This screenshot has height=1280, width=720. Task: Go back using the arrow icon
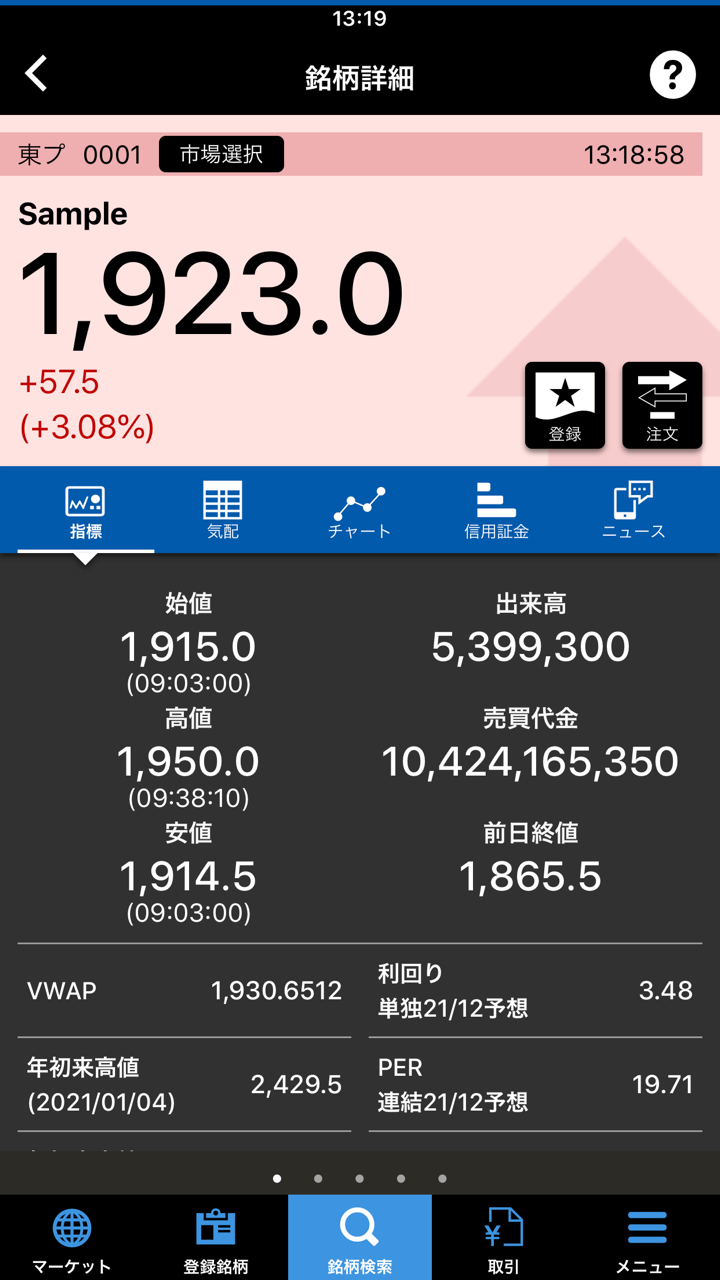[37, 75]
